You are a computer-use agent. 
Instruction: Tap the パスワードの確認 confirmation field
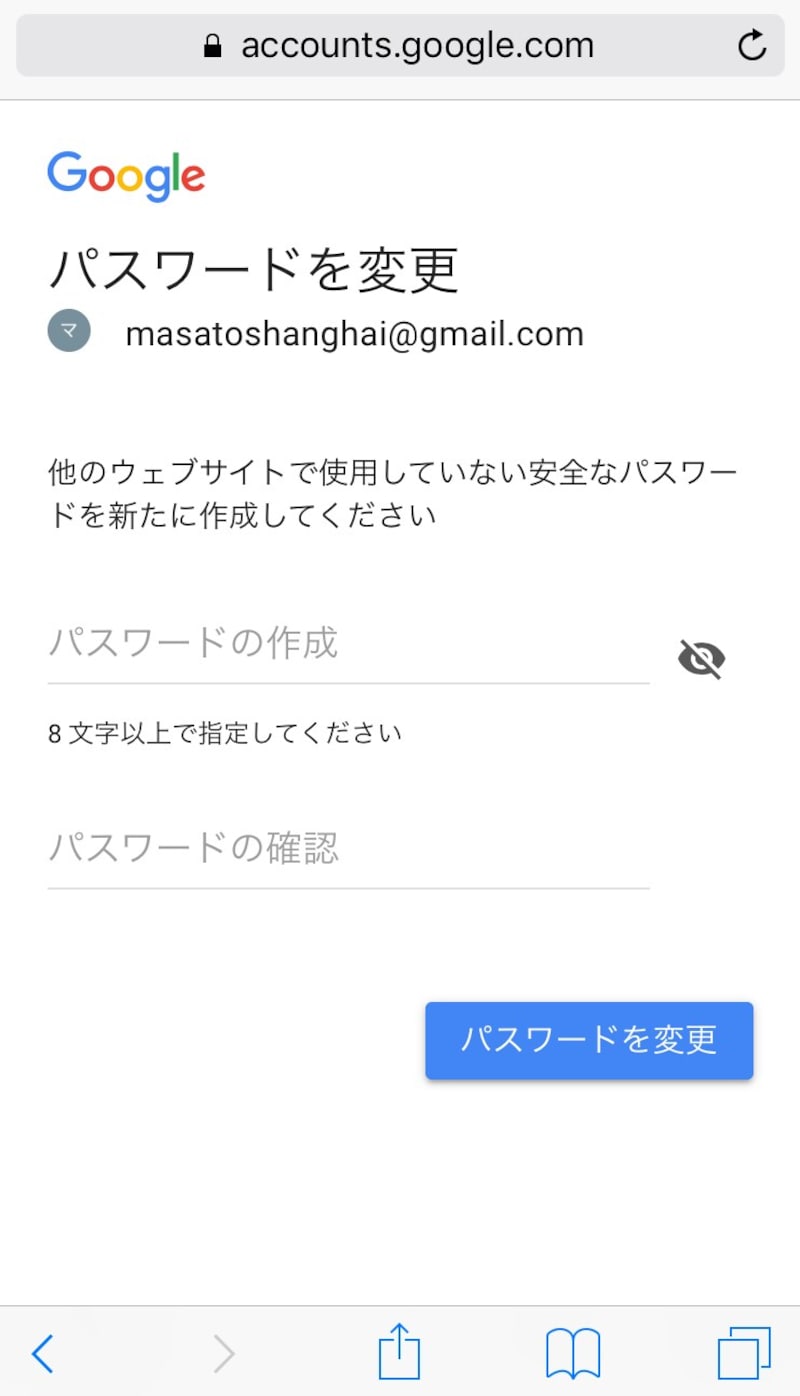pyautogui.click(x=348, y=848)
